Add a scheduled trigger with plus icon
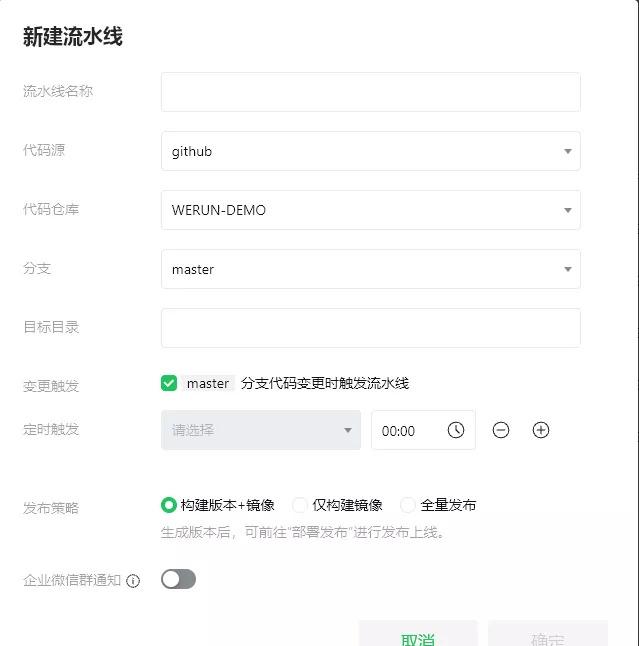Screen dimensions: 639x646 point(541,430)
